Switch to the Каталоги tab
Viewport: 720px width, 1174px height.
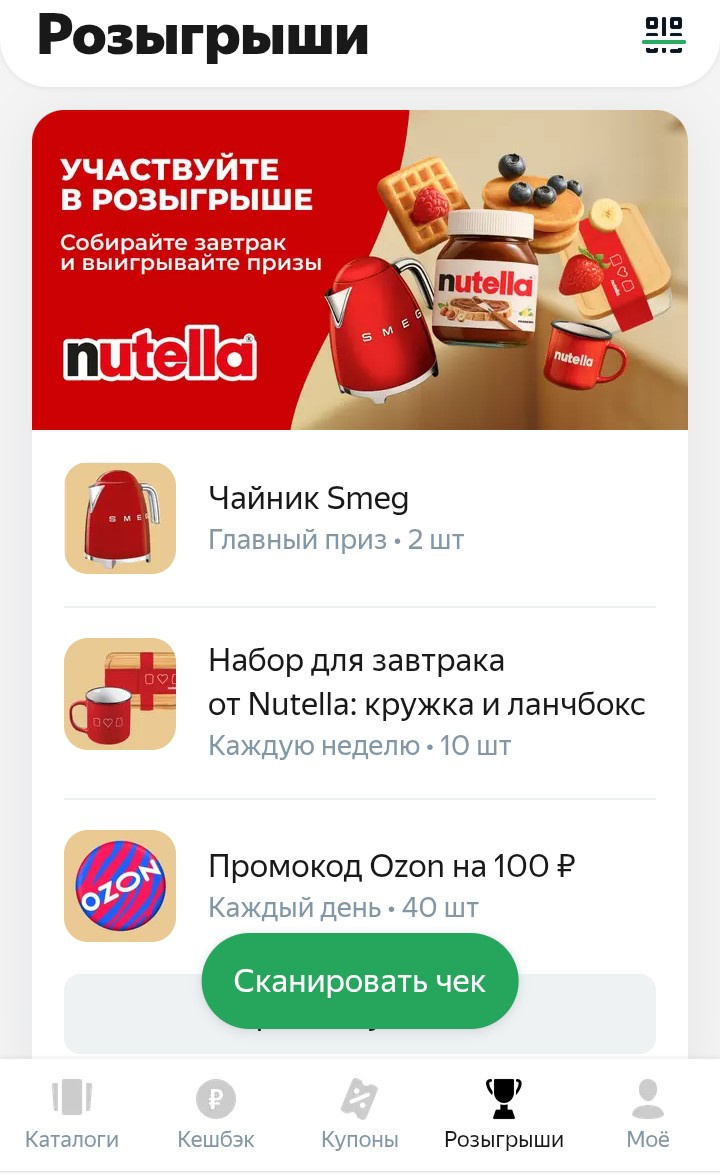tap(72, 1114)
